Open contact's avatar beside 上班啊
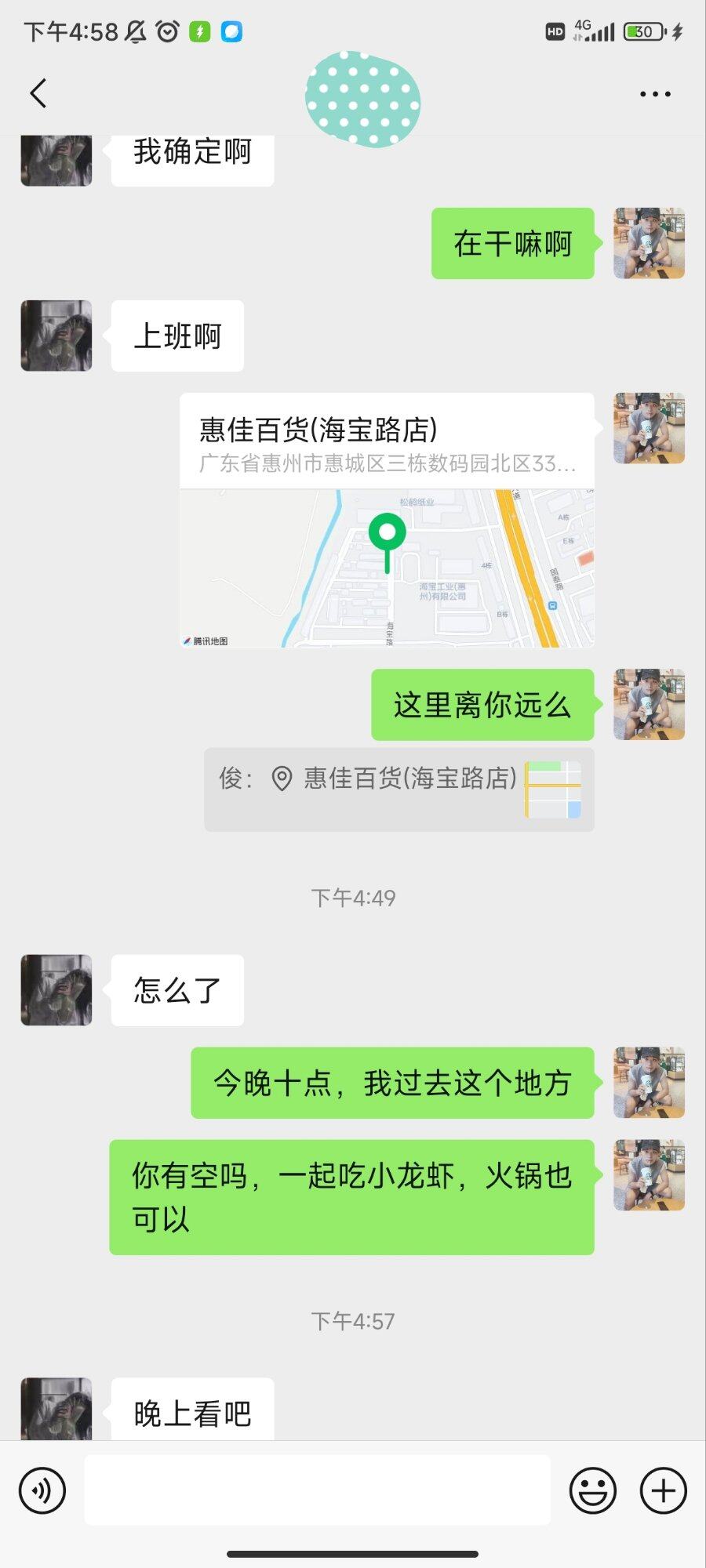This screenshot has height=1568, width=706. [56, 336]
